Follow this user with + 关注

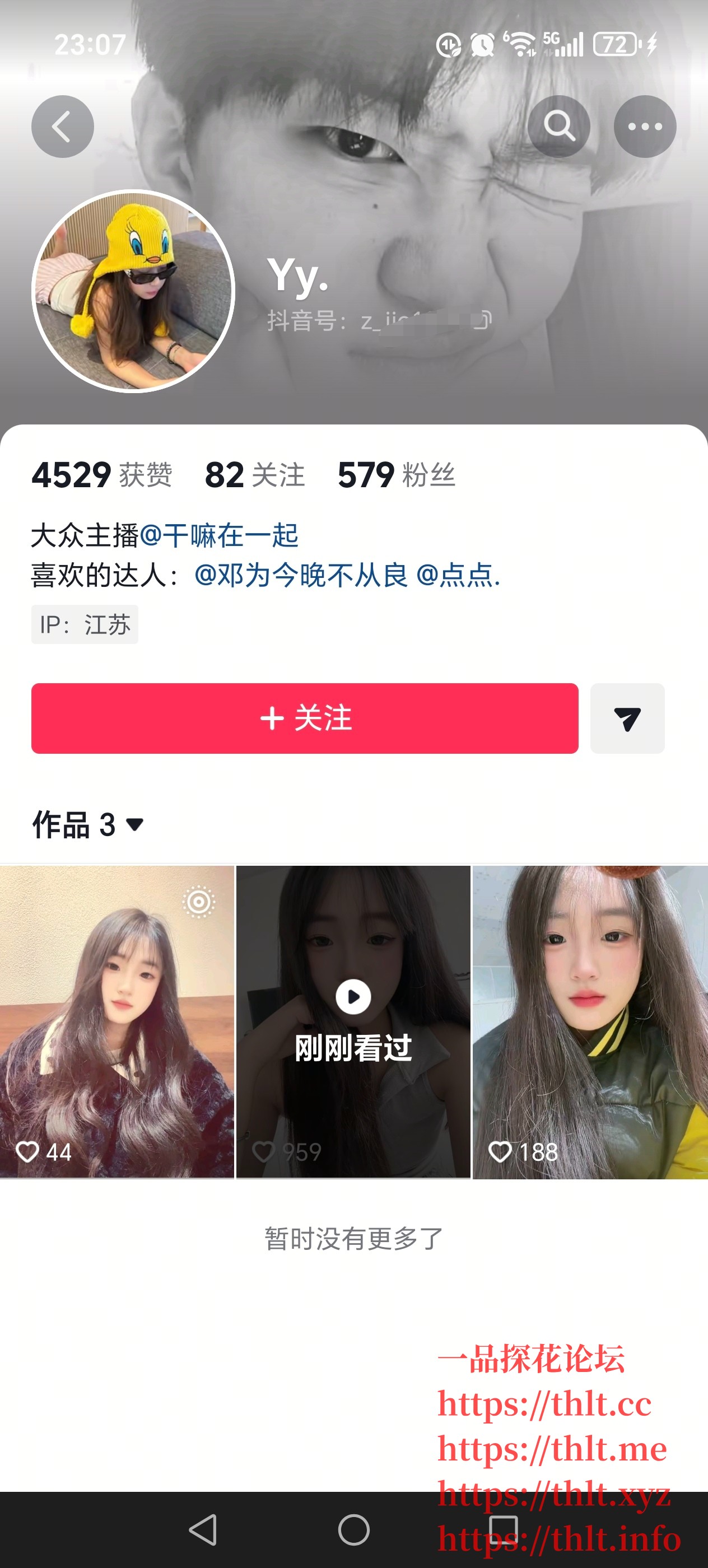304,718
